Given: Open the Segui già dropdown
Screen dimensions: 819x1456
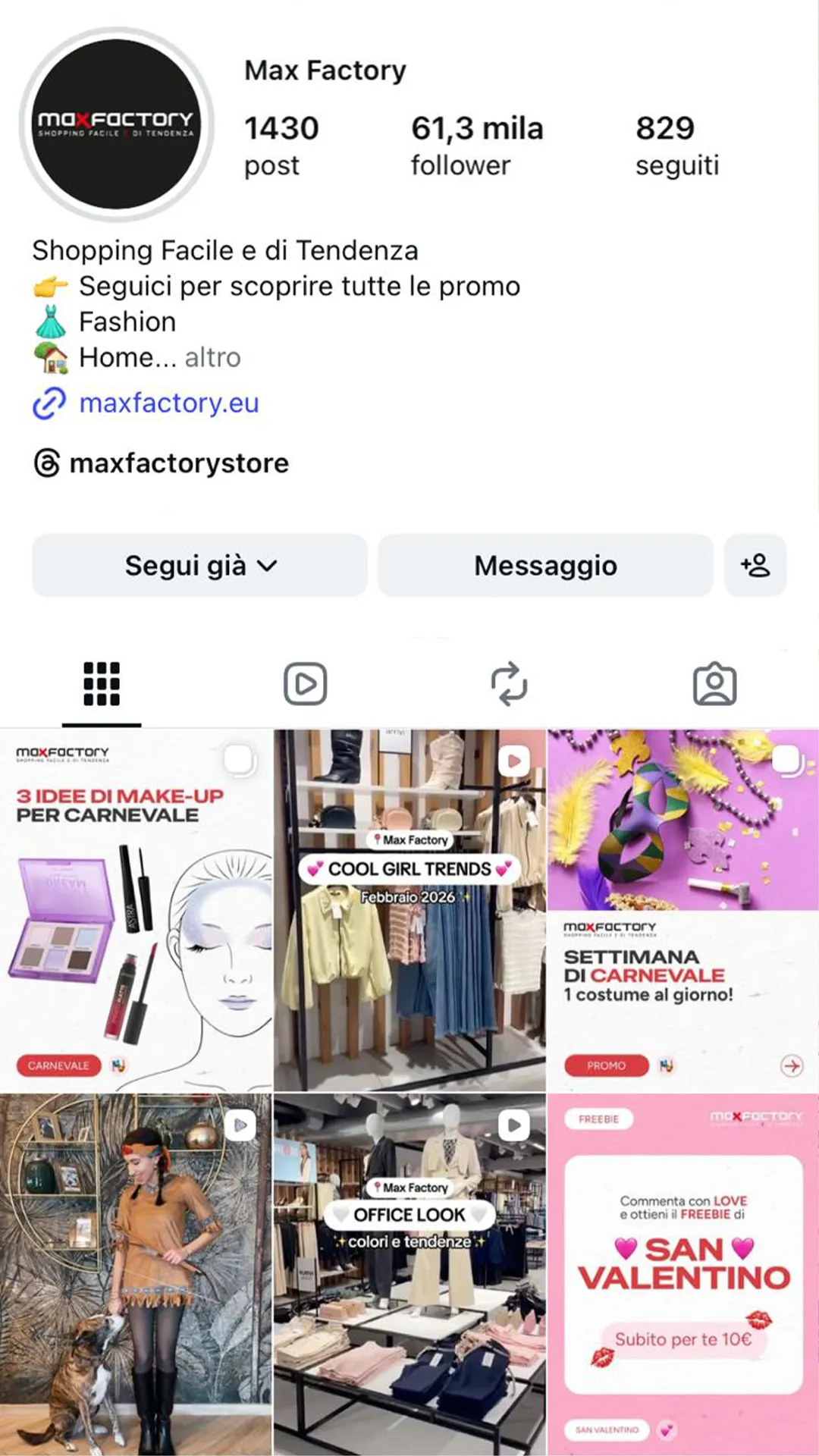Looking at the screenshot, I should click(199, 566).
